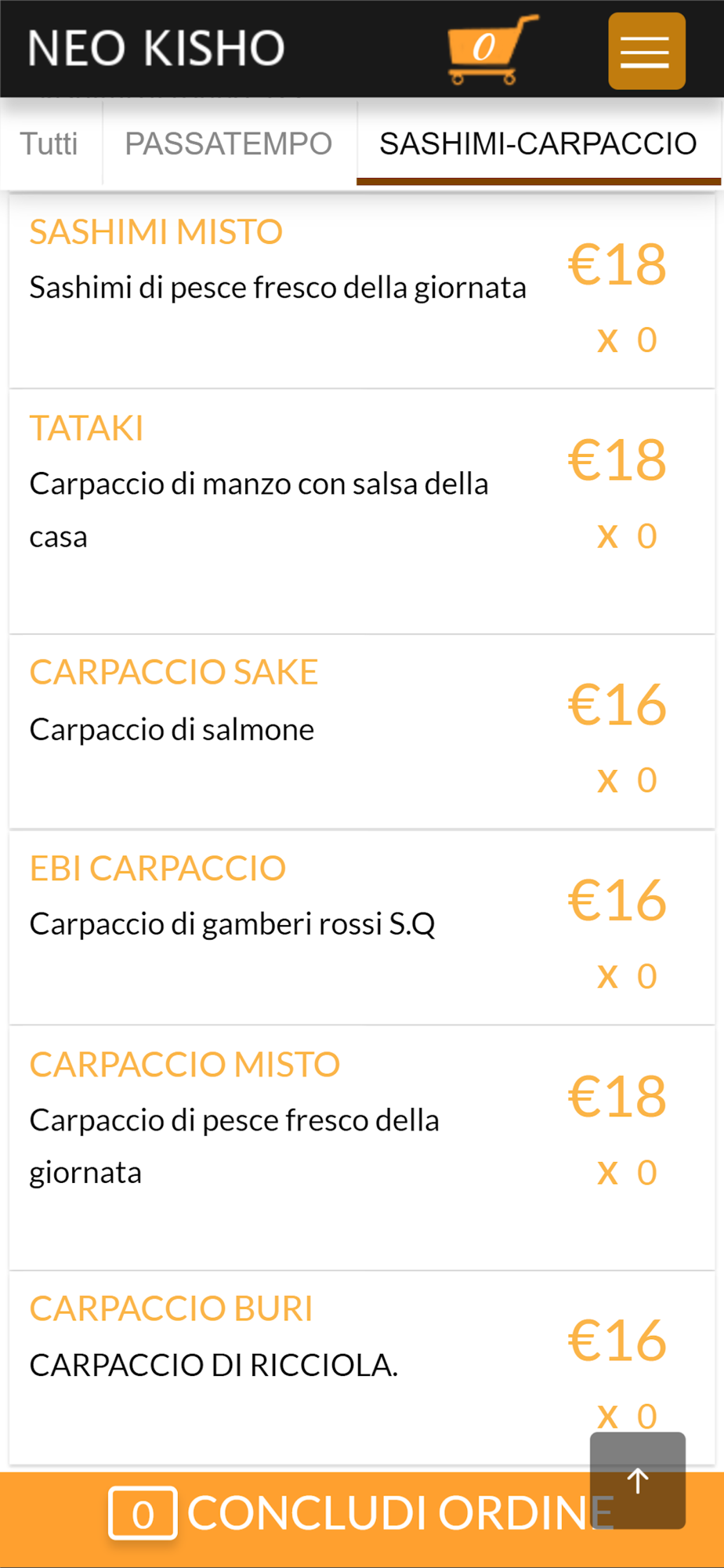This screenshot has height=1568, width=724.
Task: Open the shopping cart icon
Action: click(492, 49)
